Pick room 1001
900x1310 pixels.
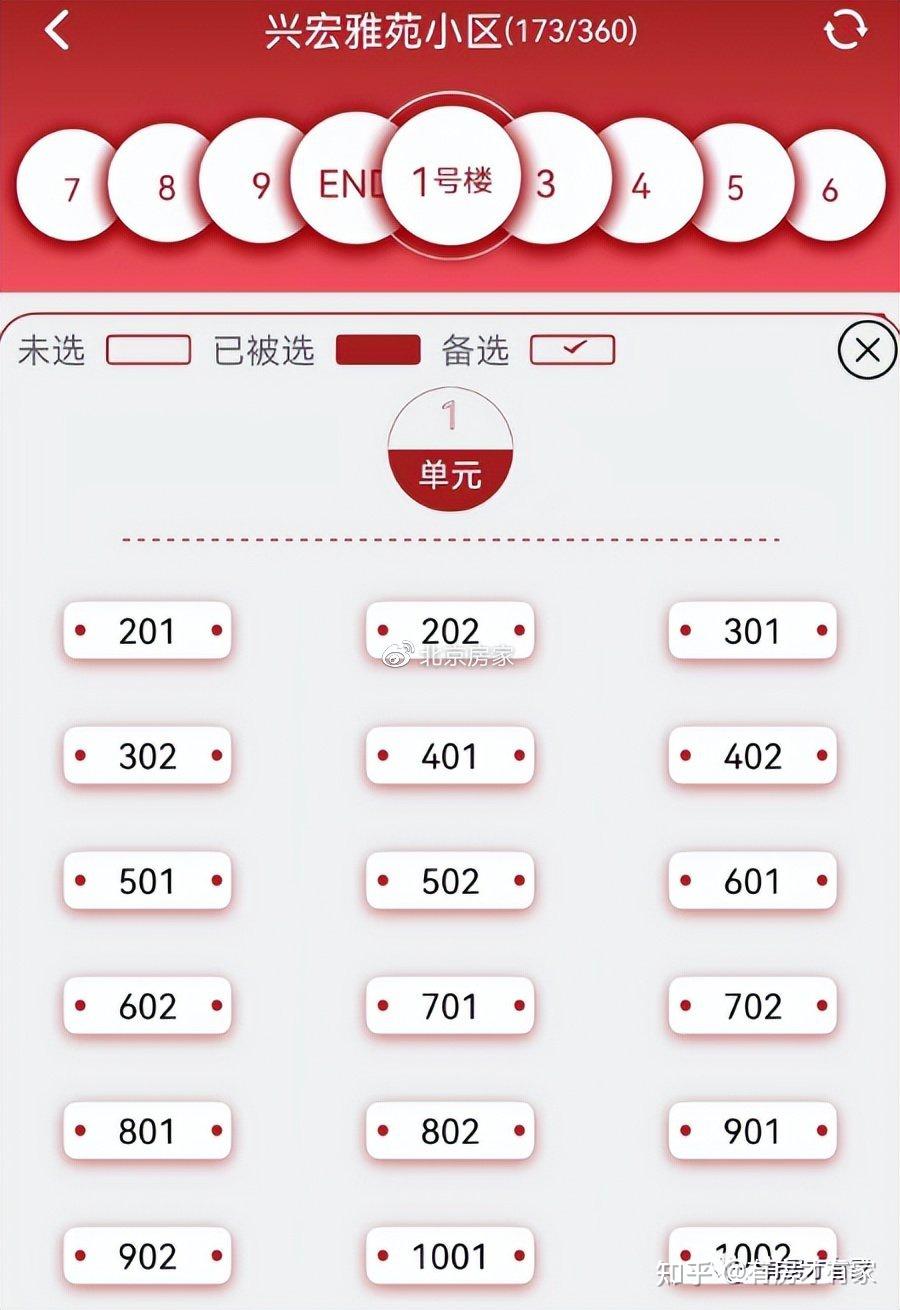point(450,1256)
